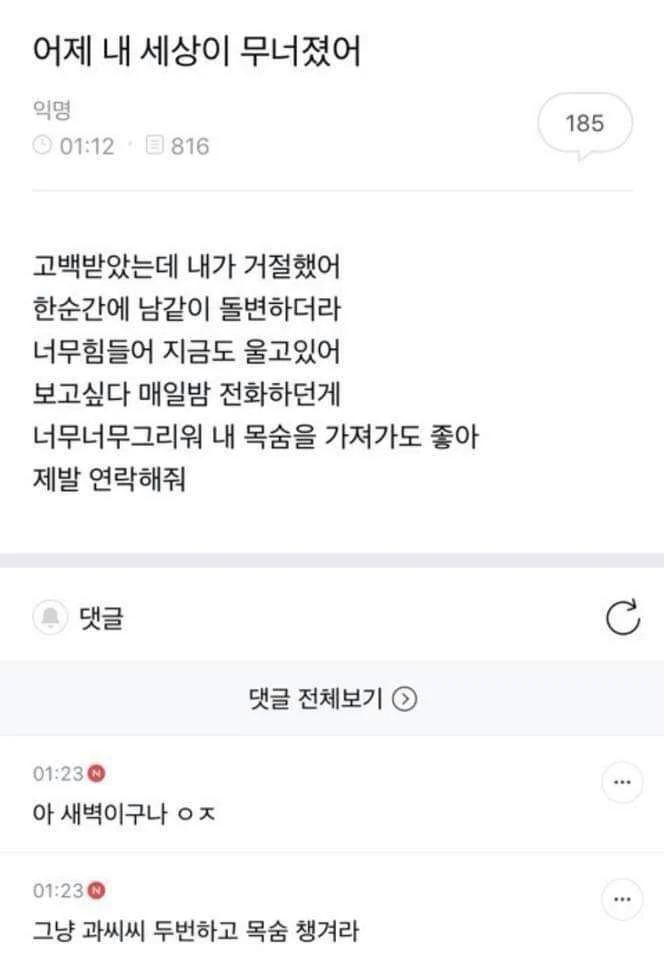Open options for comment '아 새벽이구나 ㅇㅈ'

coord(621,782)
